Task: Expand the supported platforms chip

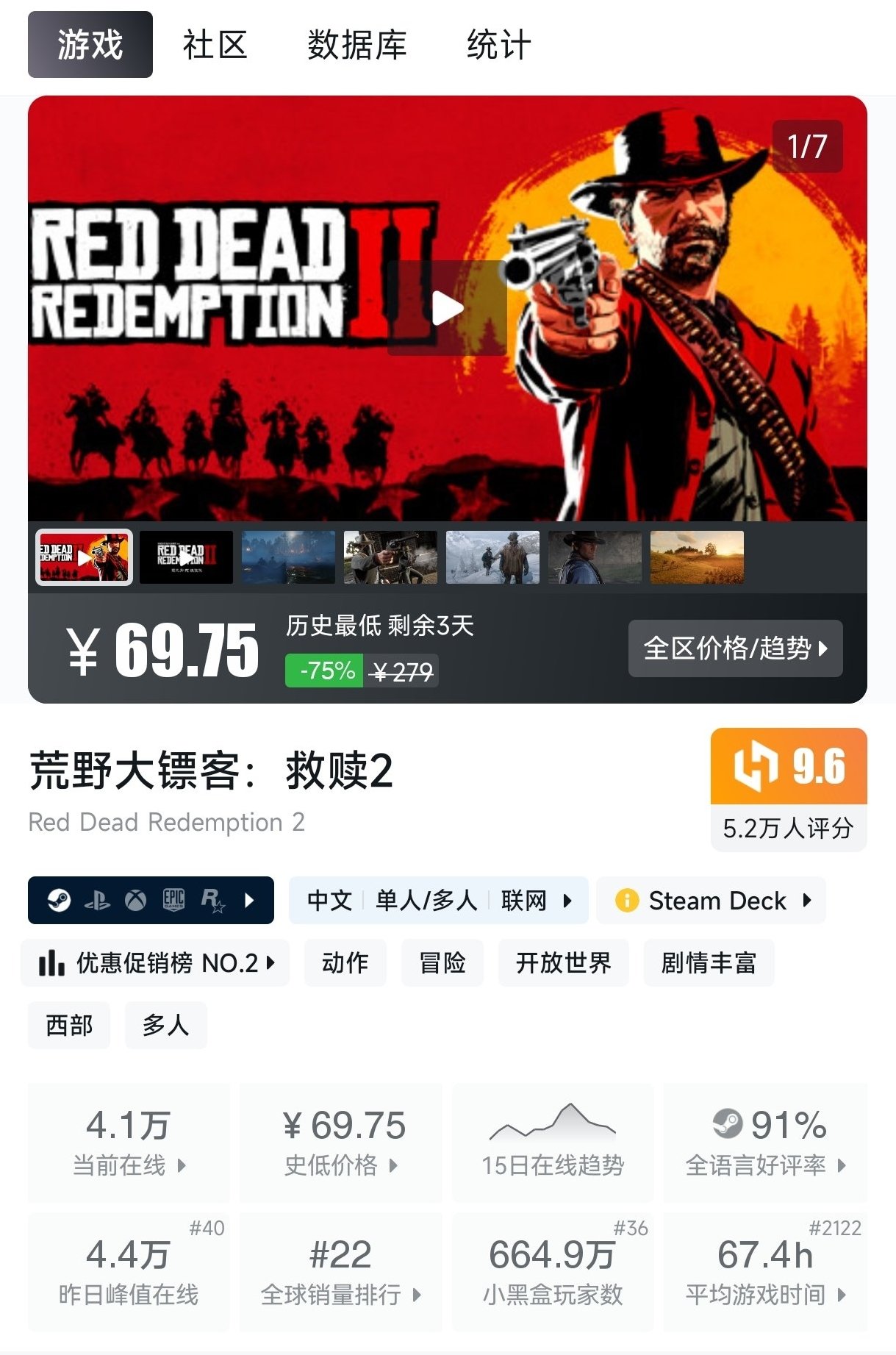Action: click(x=151, y=900)
